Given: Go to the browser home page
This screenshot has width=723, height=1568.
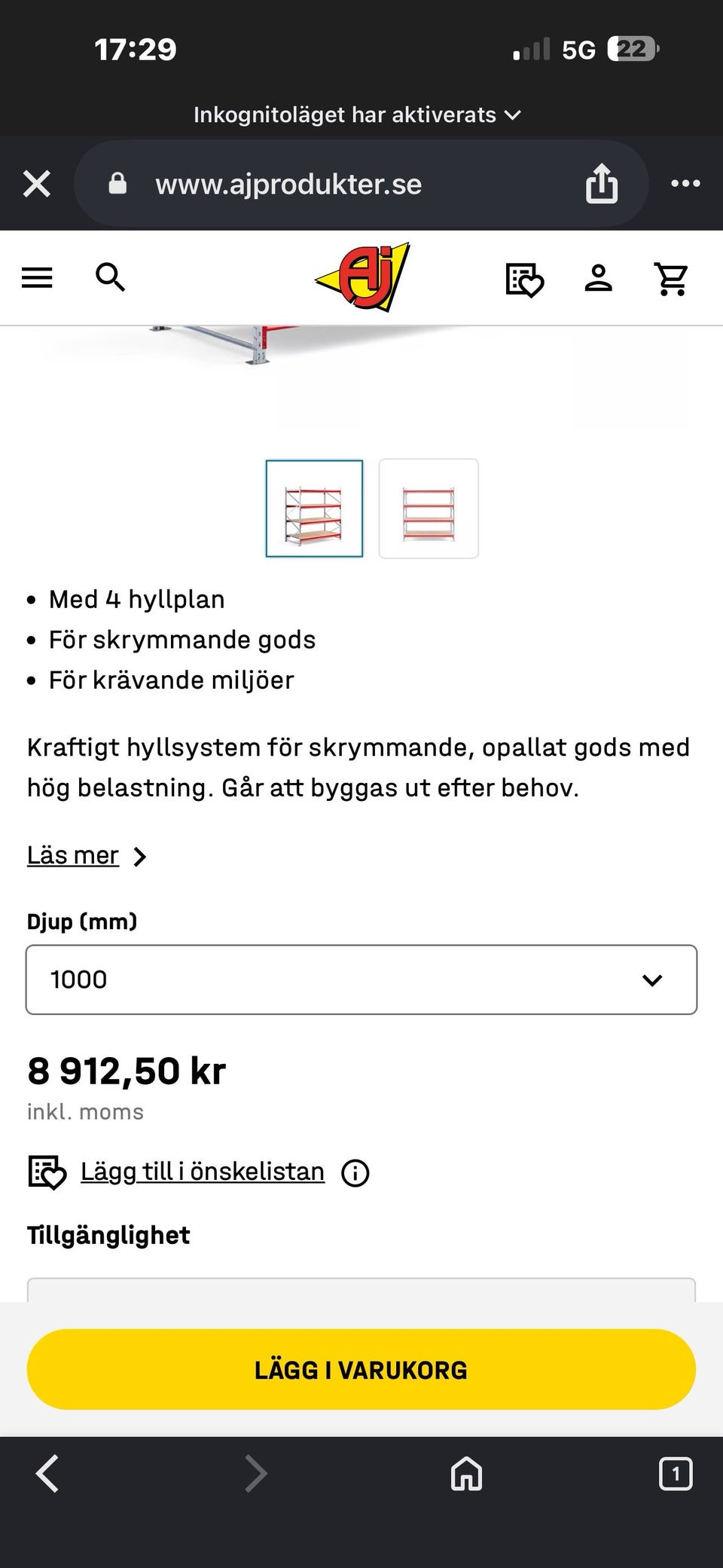Looking at the screenshot, I should (x=466, y=1474).
